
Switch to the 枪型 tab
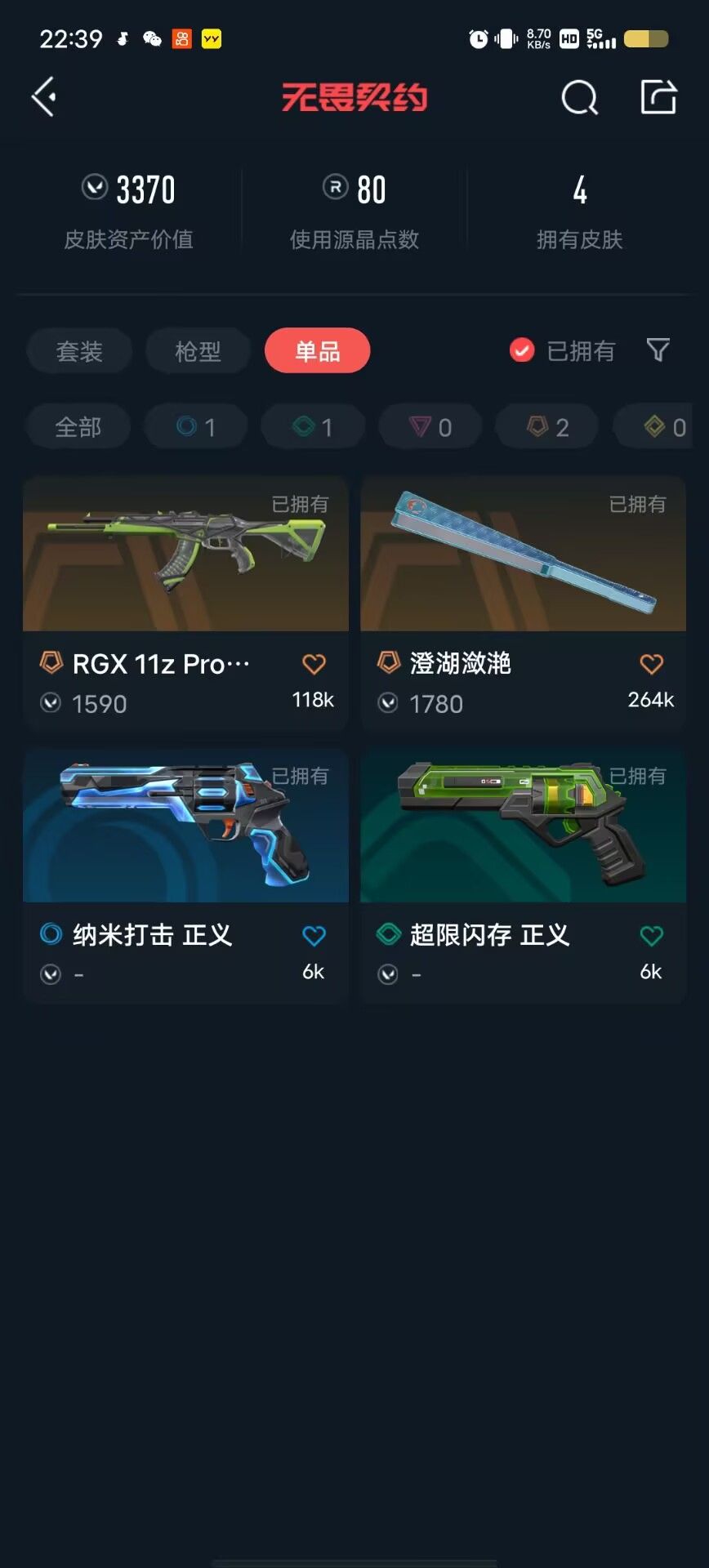point(198,351)
